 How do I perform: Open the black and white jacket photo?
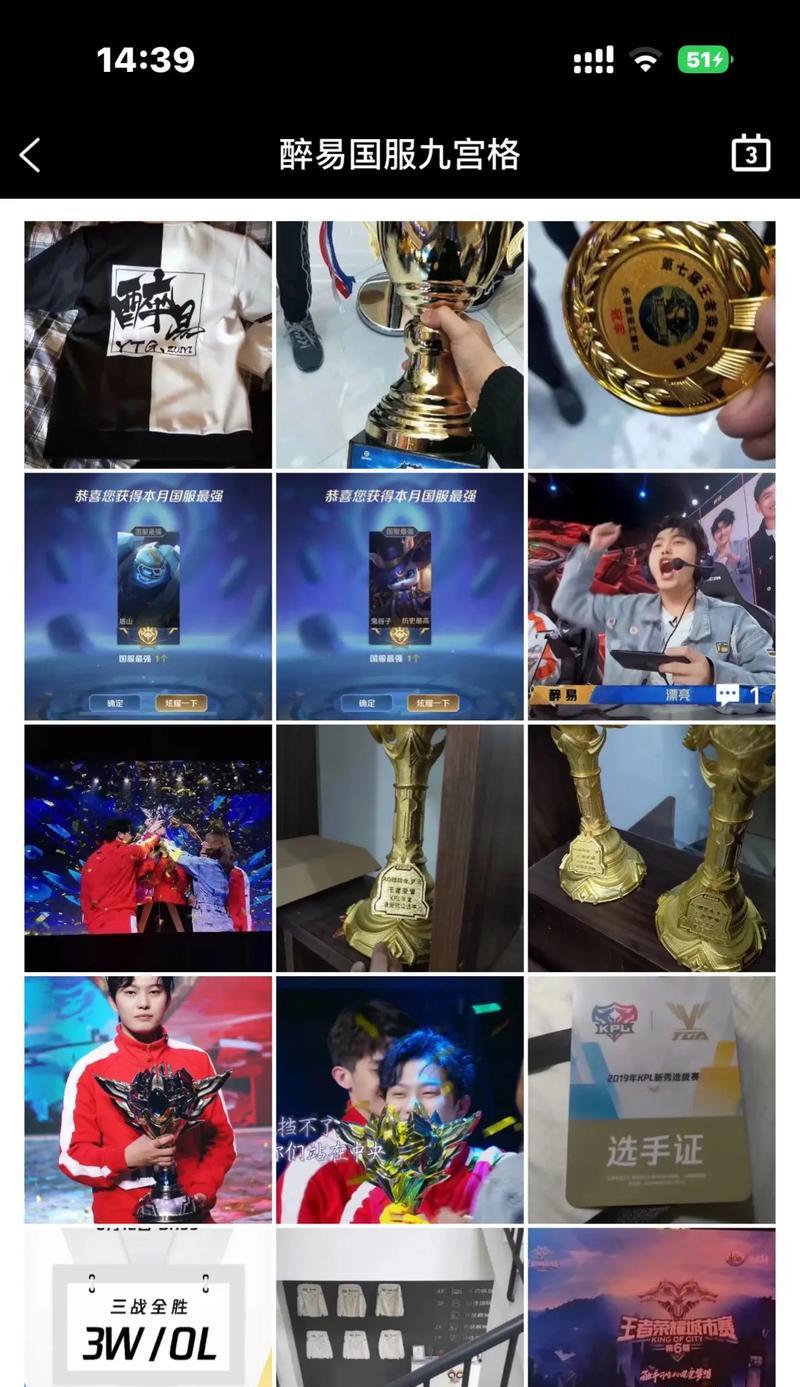148,345
